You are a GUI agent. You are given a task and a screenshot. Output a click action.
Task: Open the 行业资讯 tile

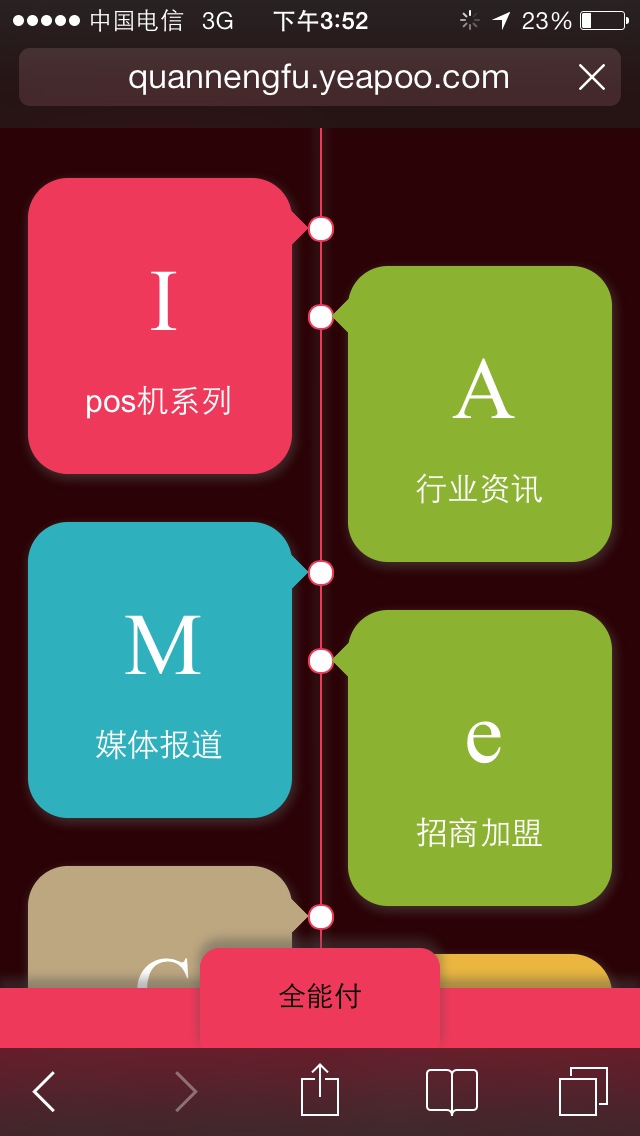(x=480, y=414)
